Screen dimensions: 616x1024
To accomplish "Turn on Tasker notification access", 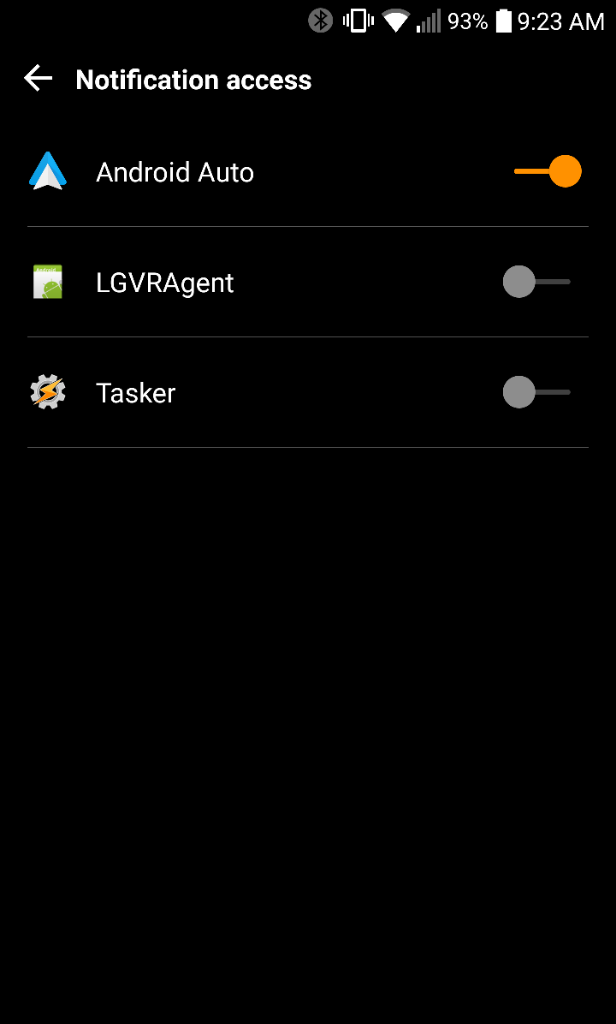I will pos(536,392).
